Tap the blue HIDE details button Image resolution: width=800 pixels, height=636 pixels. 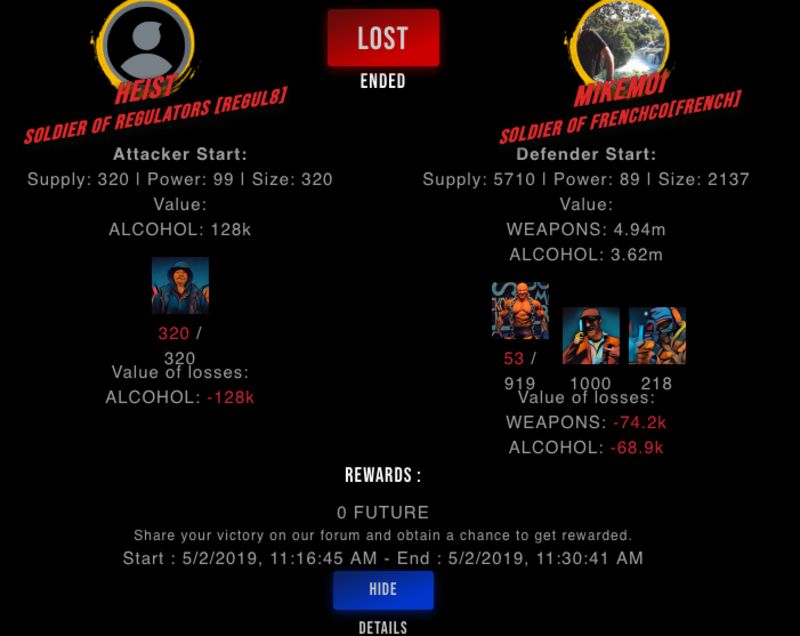pos(383,590)
